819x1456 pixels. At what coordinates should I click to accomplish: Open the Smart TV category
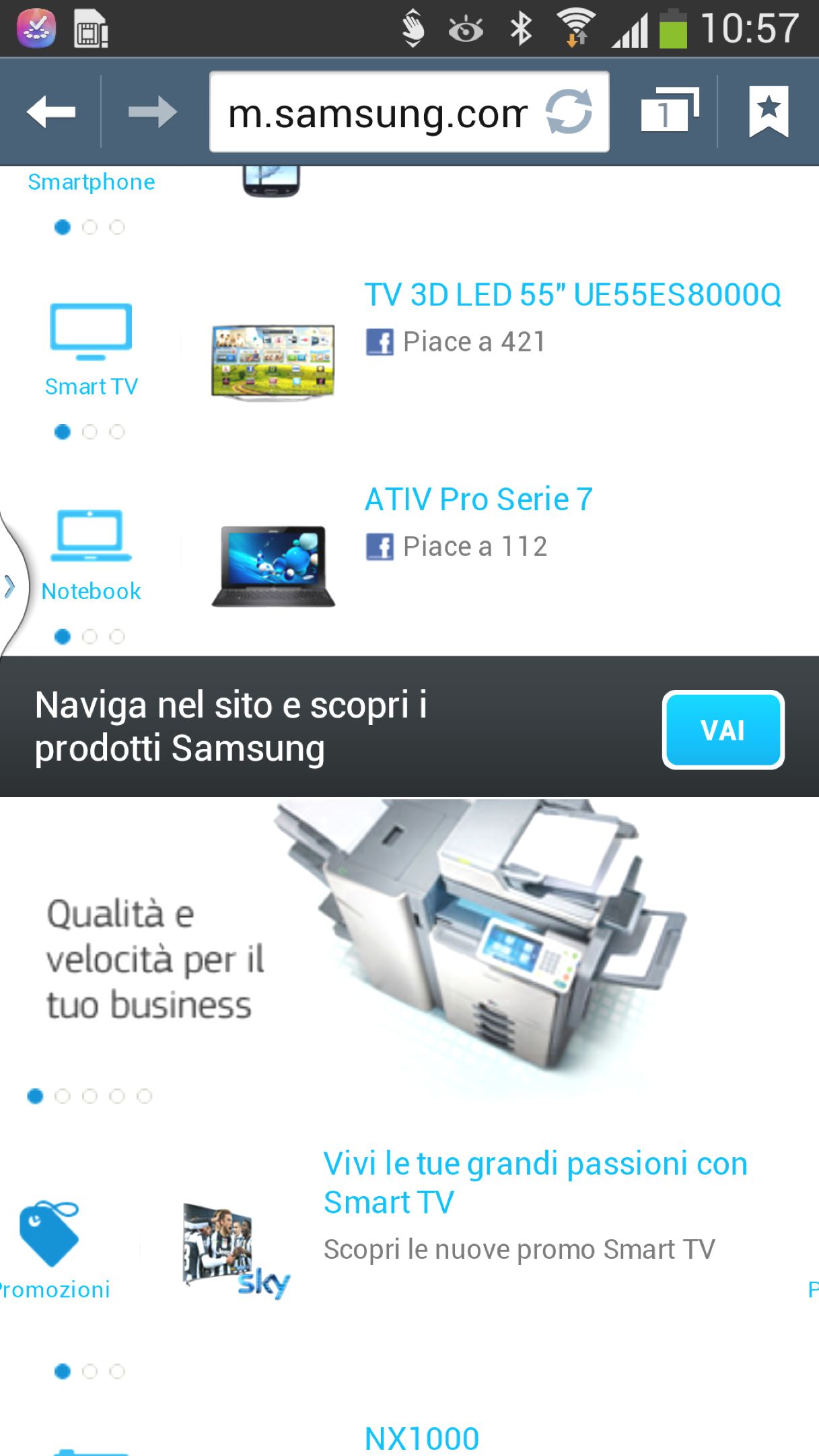coord(91,350)
